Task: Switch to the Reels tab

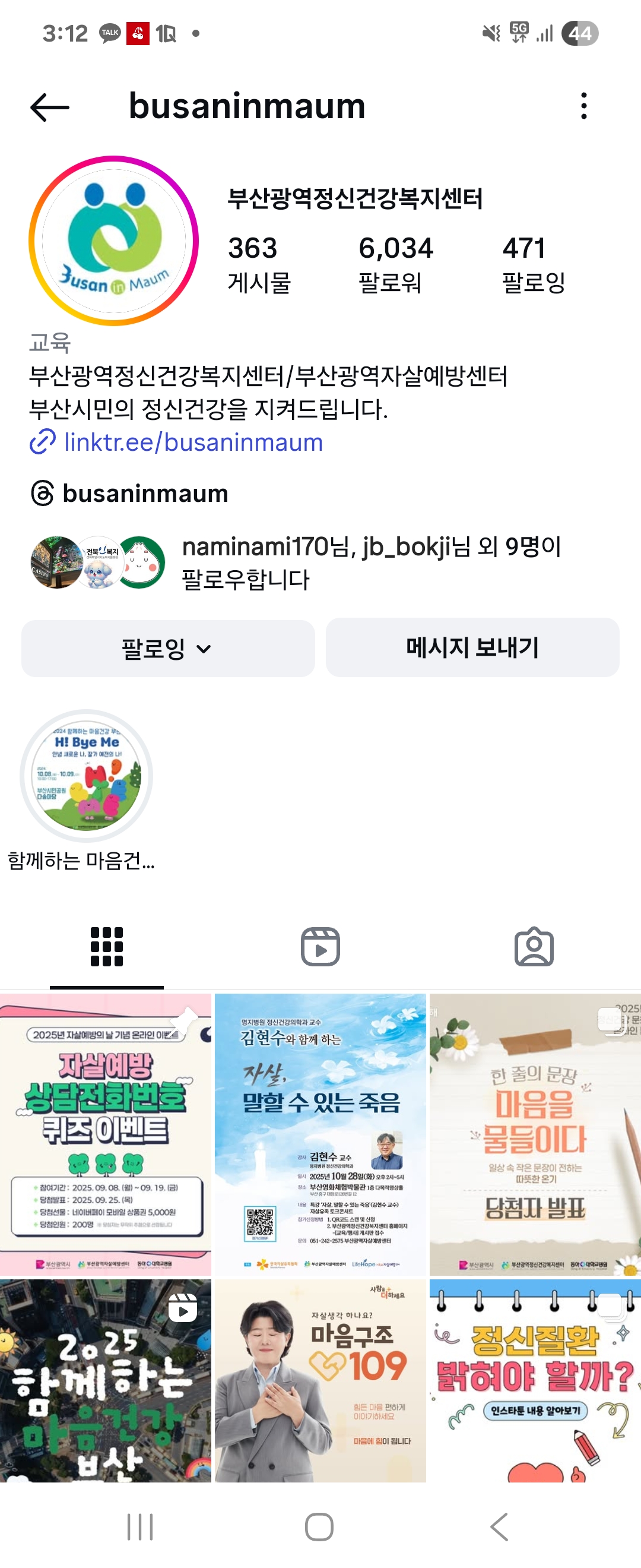Action: [320, 947]
